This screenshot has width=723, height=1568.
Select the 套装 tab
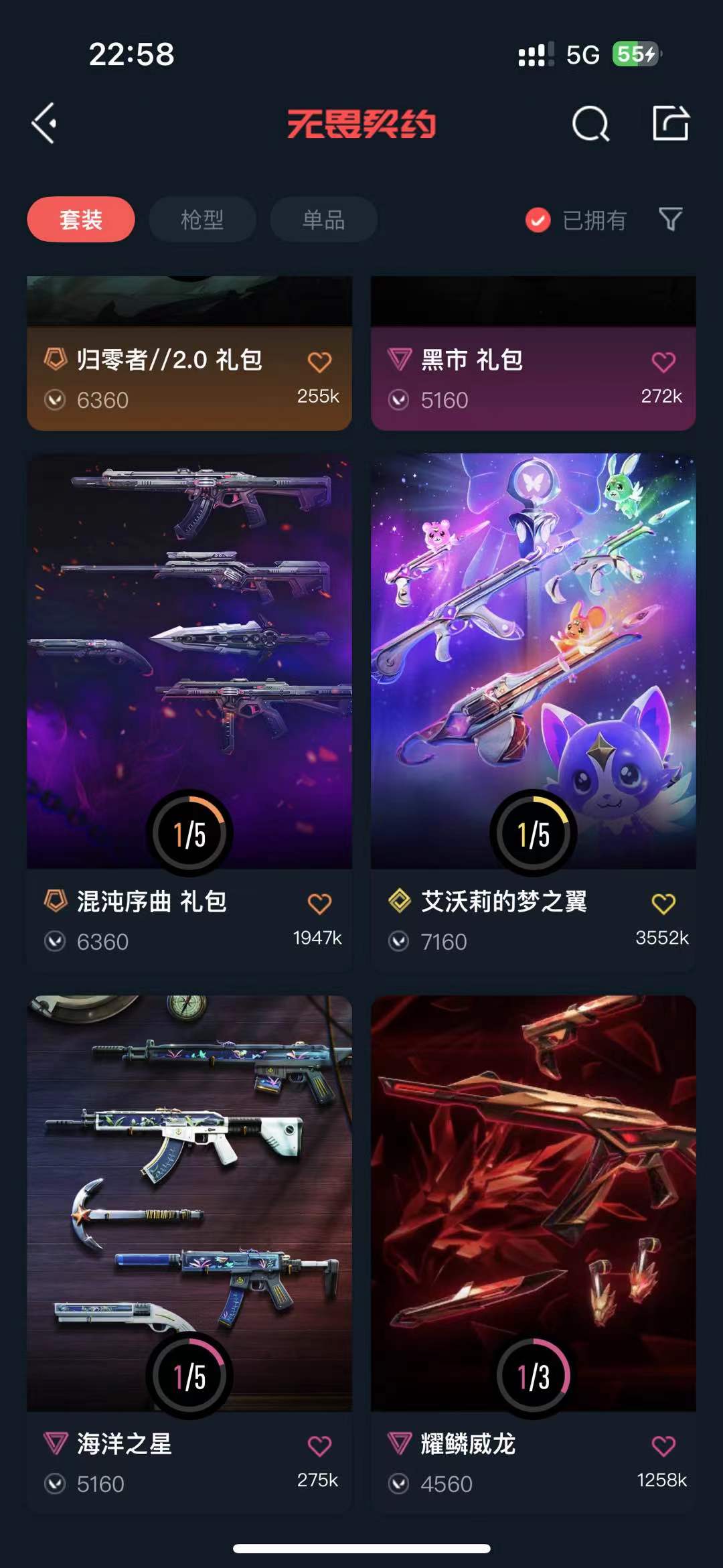point(81,219)
